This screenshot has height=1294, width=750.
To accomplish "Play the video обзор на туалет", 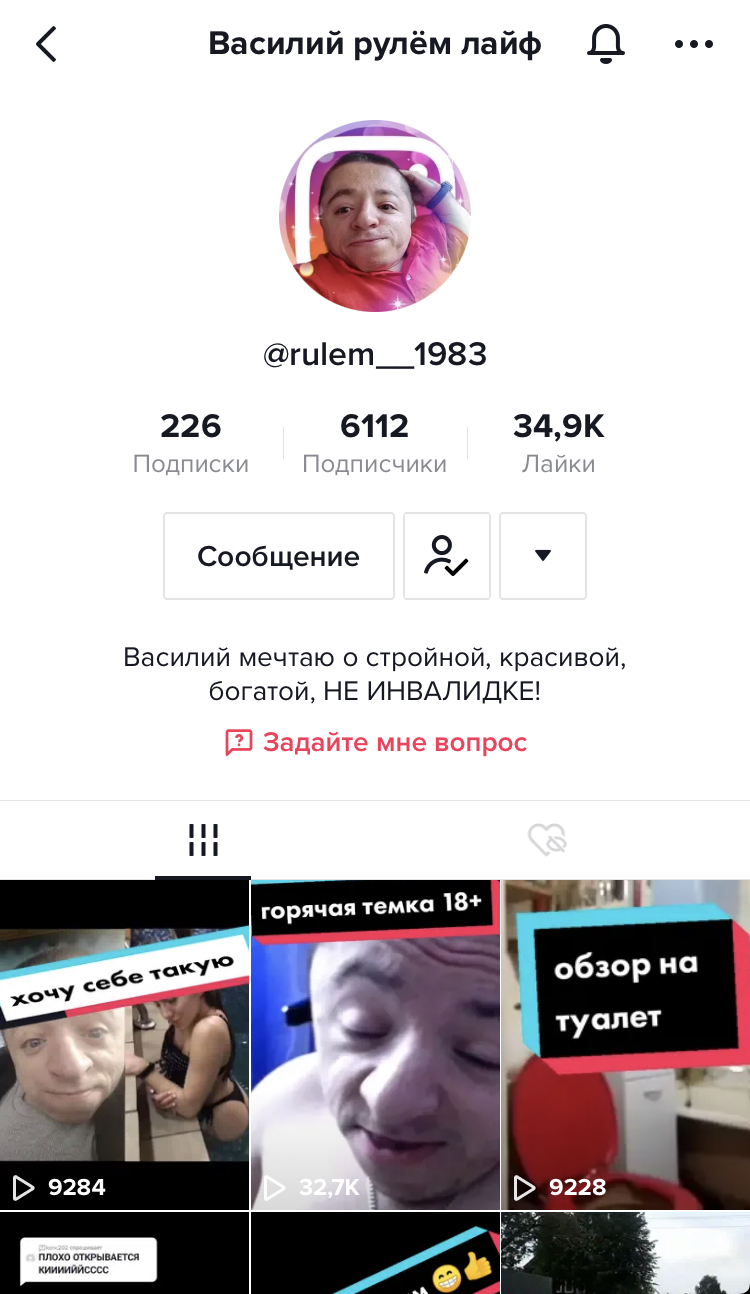I will click(x=626, y=1045).
